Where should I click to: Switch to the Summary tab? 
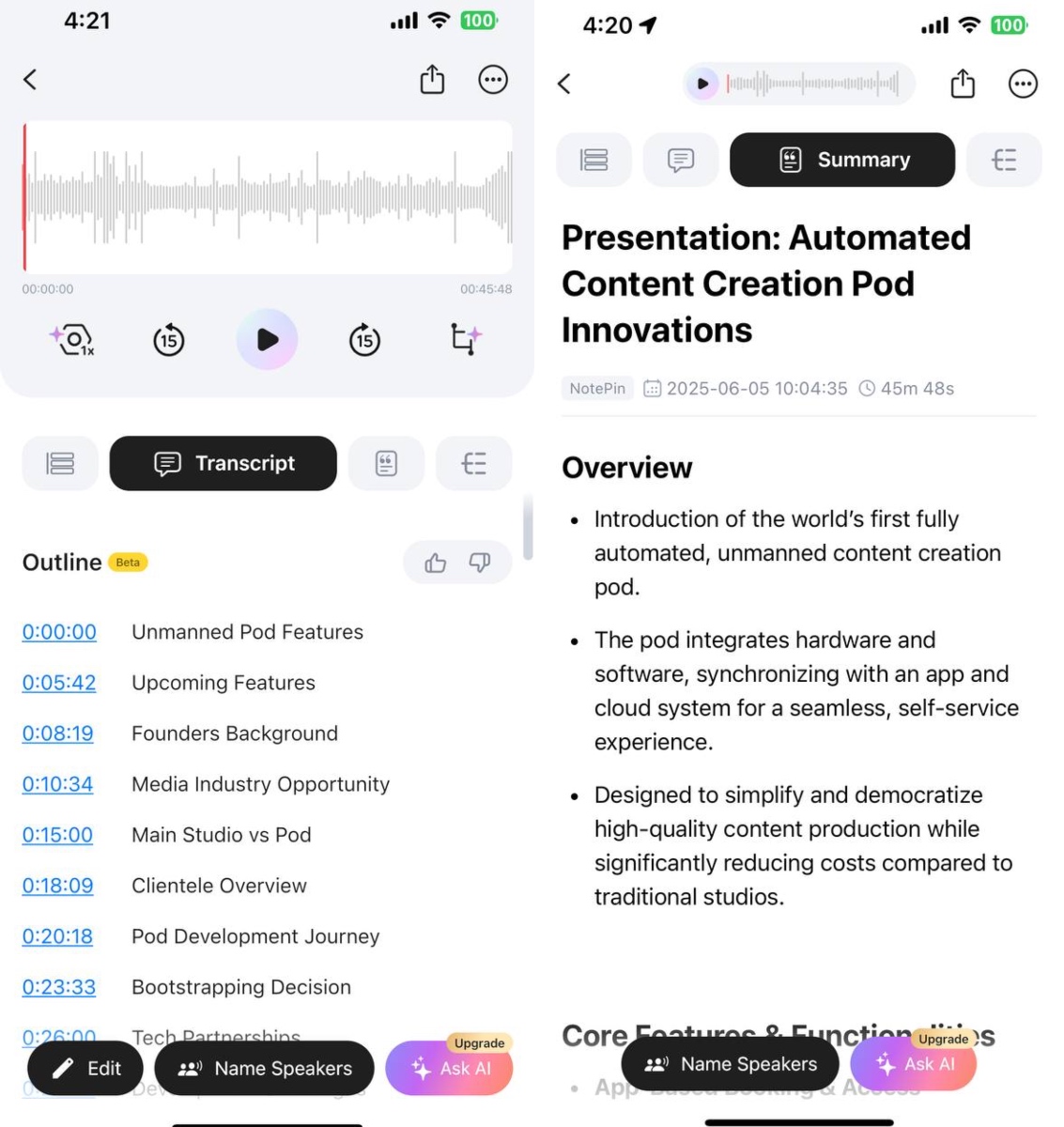point(842,160)
